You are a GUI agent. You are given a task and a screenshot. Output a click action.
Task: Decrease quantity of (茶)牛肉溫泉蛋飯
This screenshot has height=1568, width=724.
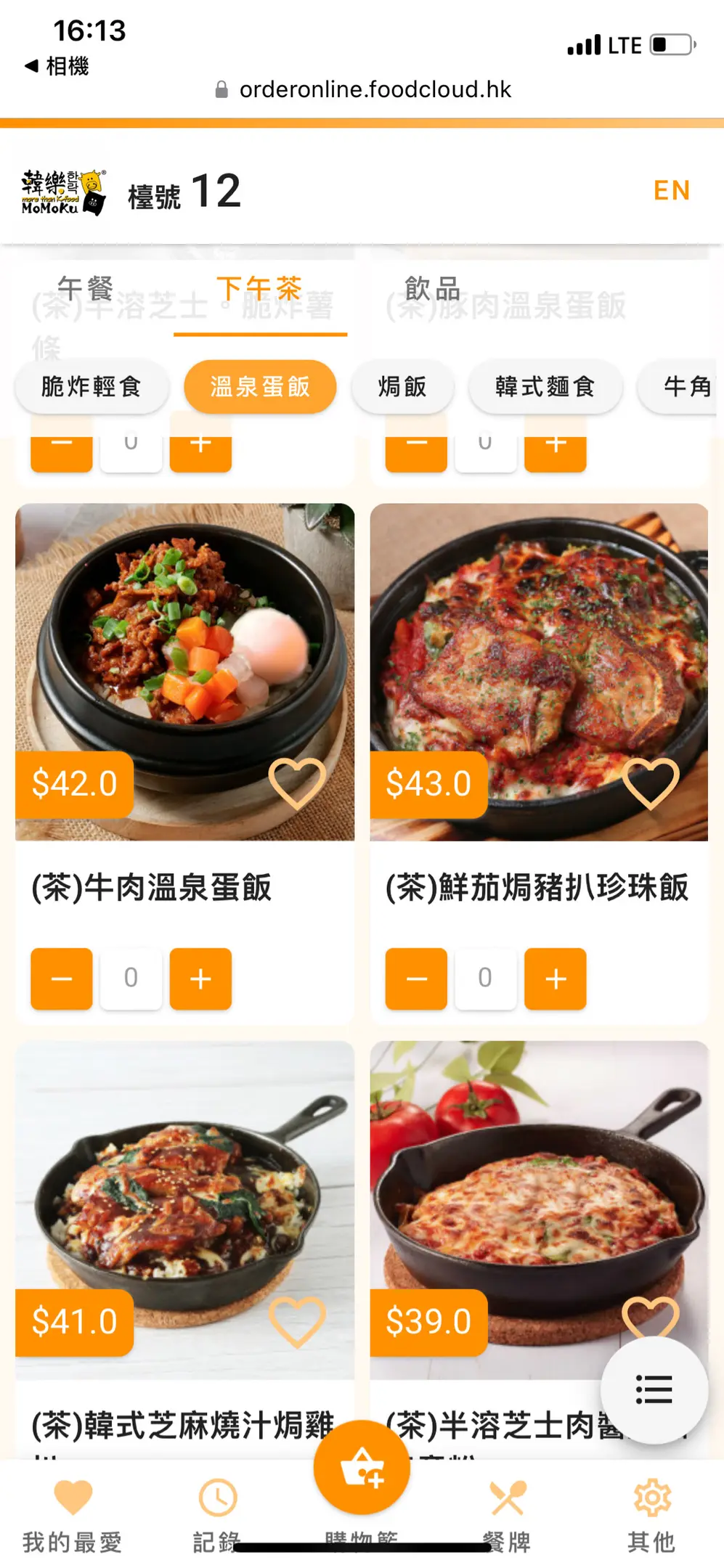click(x=62, y=979)
